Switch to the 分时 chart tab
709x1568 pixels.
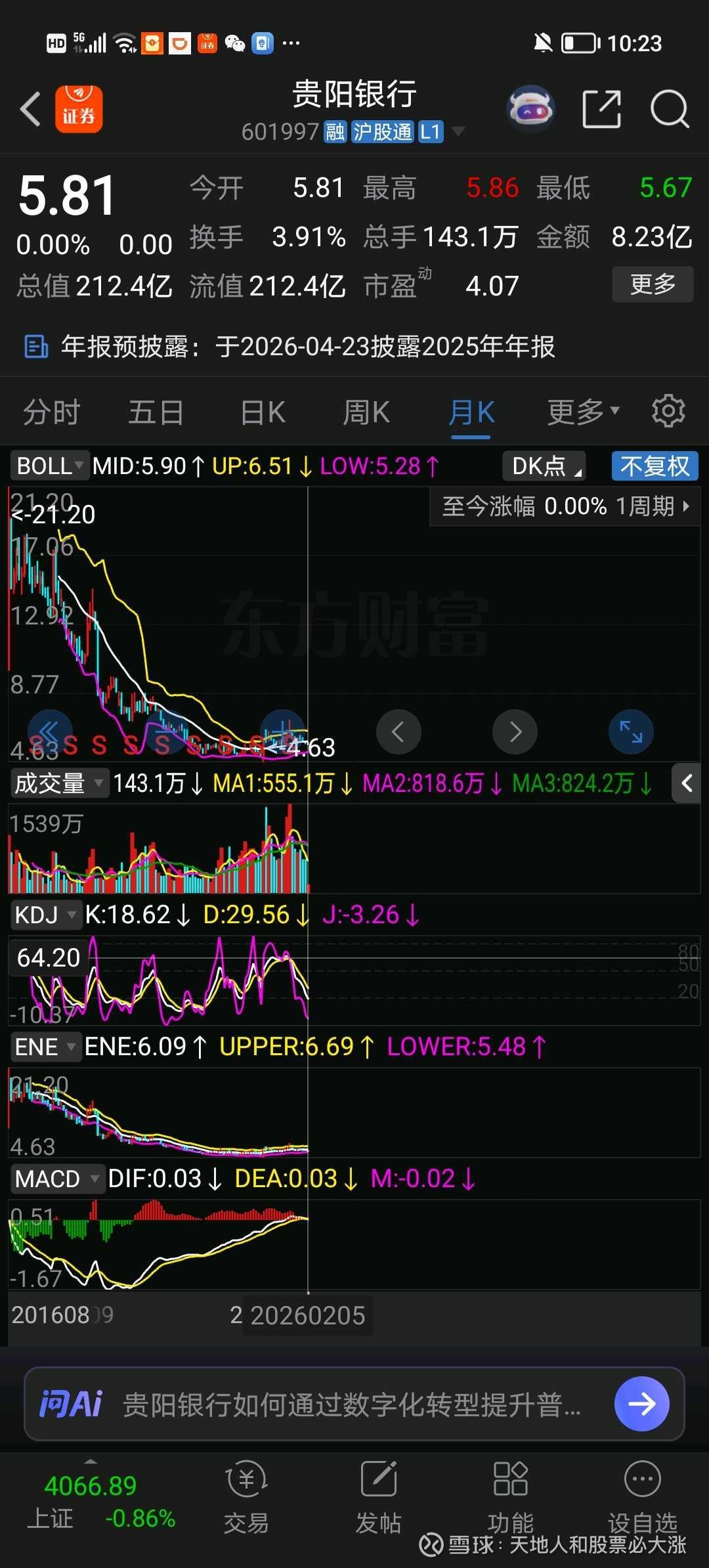[x=51, y=413]
